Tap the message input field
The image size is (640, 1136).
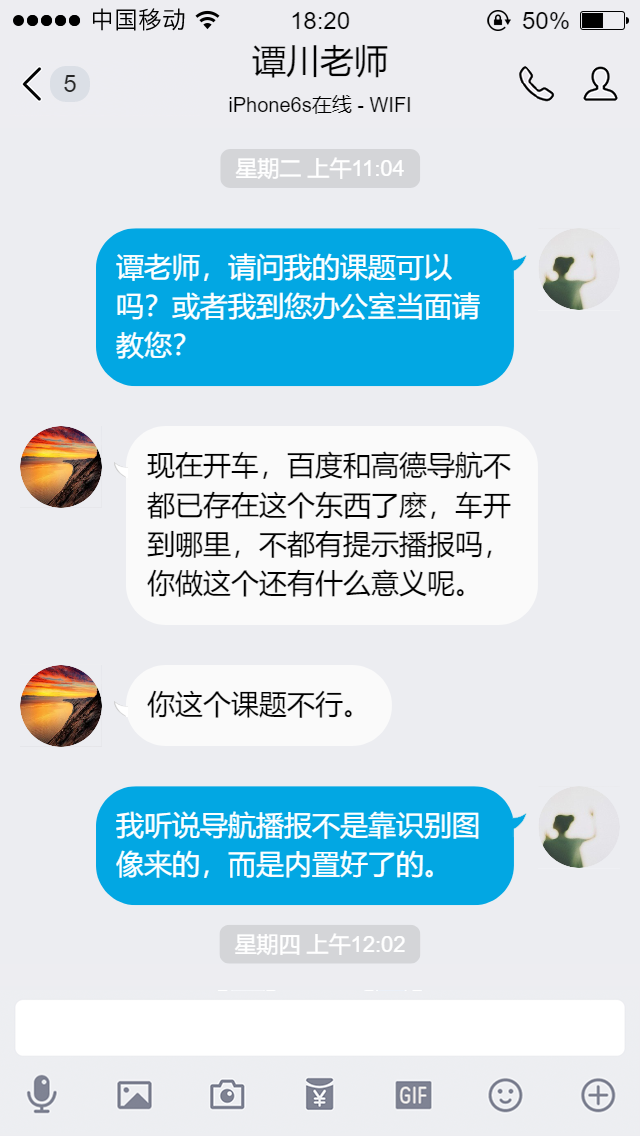(x=320, y=1027)
